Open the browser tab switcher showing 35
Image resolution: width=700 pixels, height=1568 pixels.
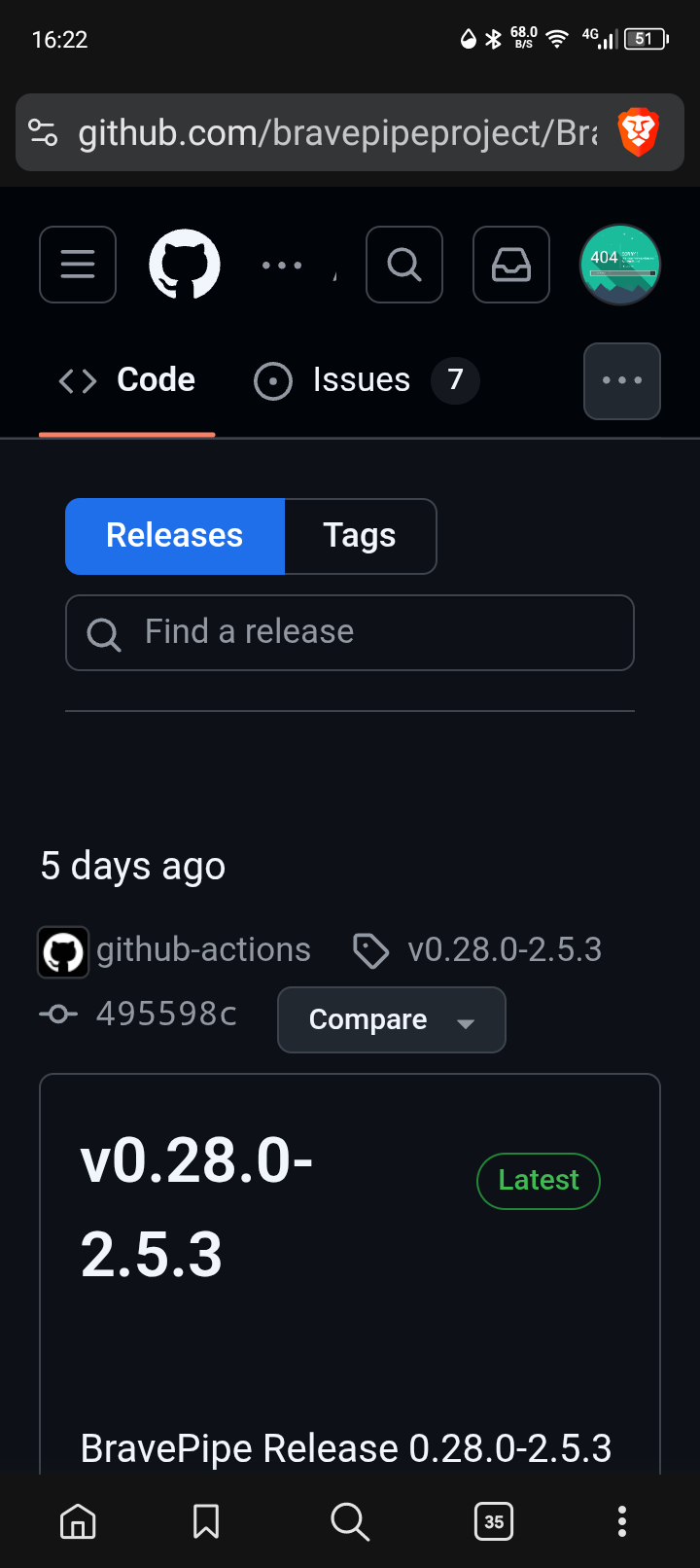point(494,1521)
